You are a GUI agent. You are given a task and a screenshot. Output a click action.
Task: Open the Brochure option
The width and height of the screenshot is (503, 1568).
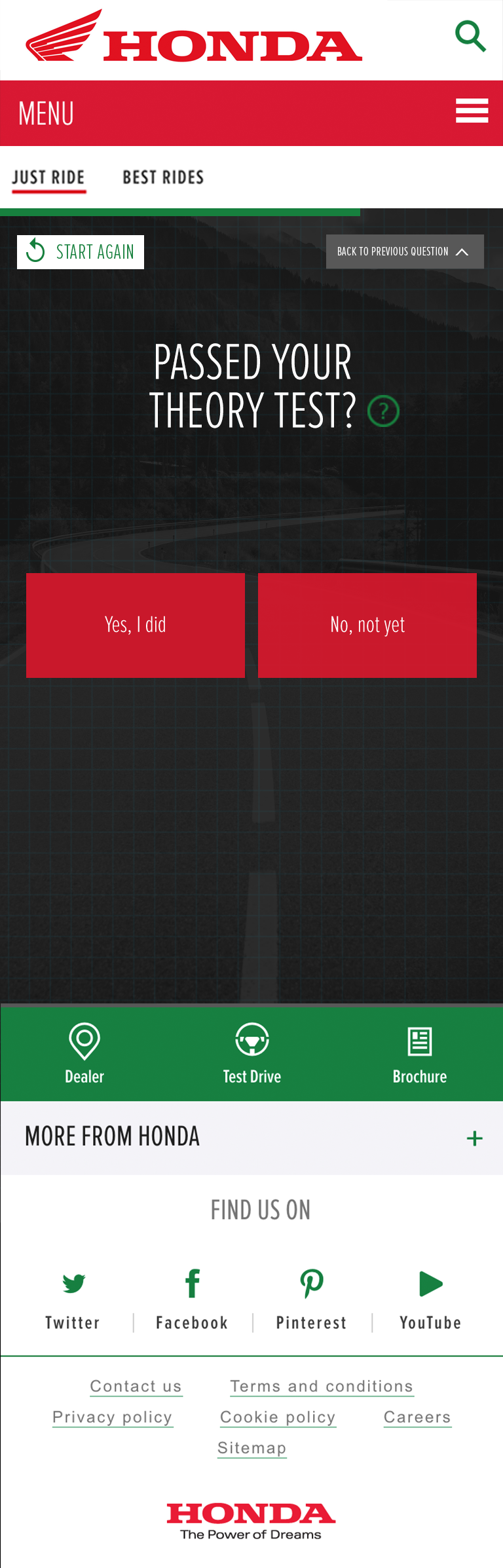coord(419,1053)
